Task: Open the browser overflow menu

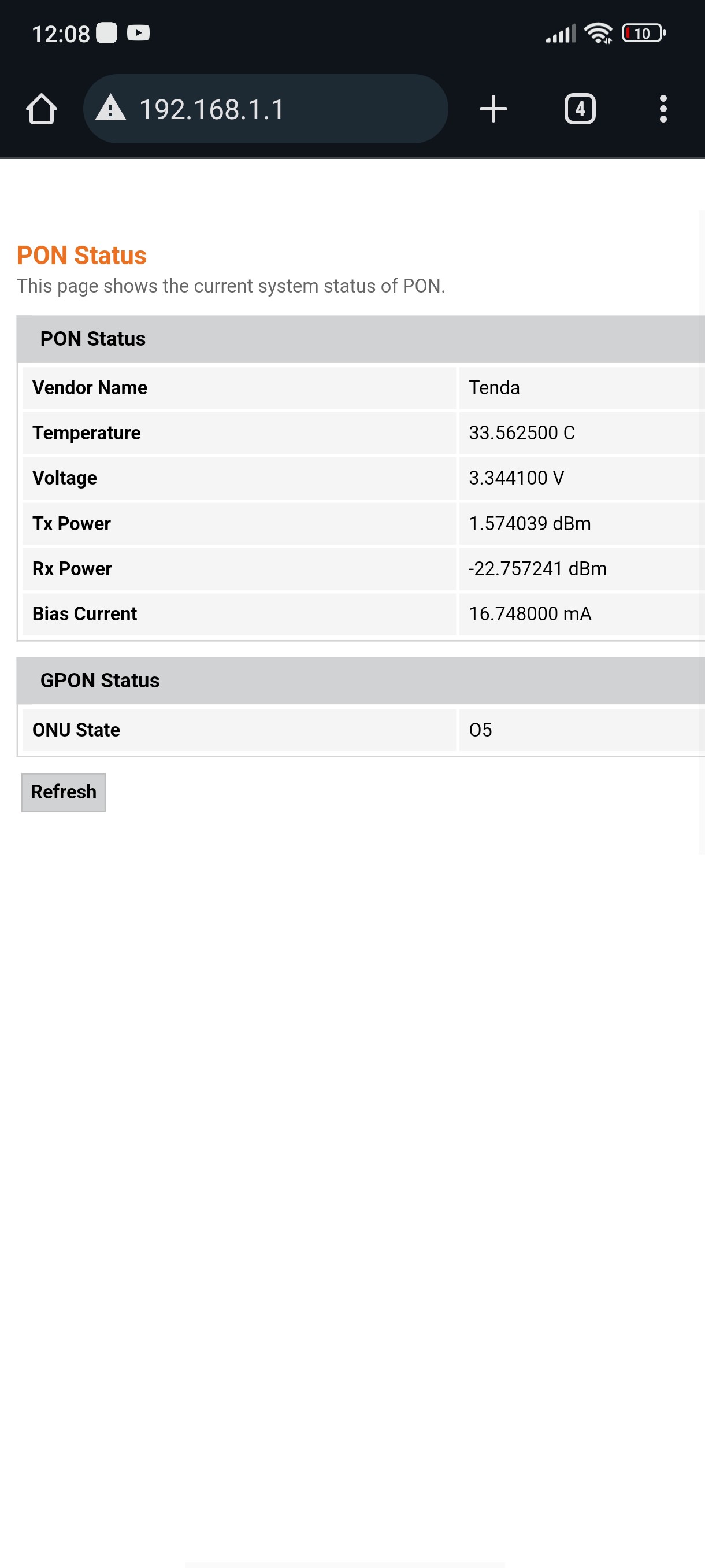Action: 663,109
